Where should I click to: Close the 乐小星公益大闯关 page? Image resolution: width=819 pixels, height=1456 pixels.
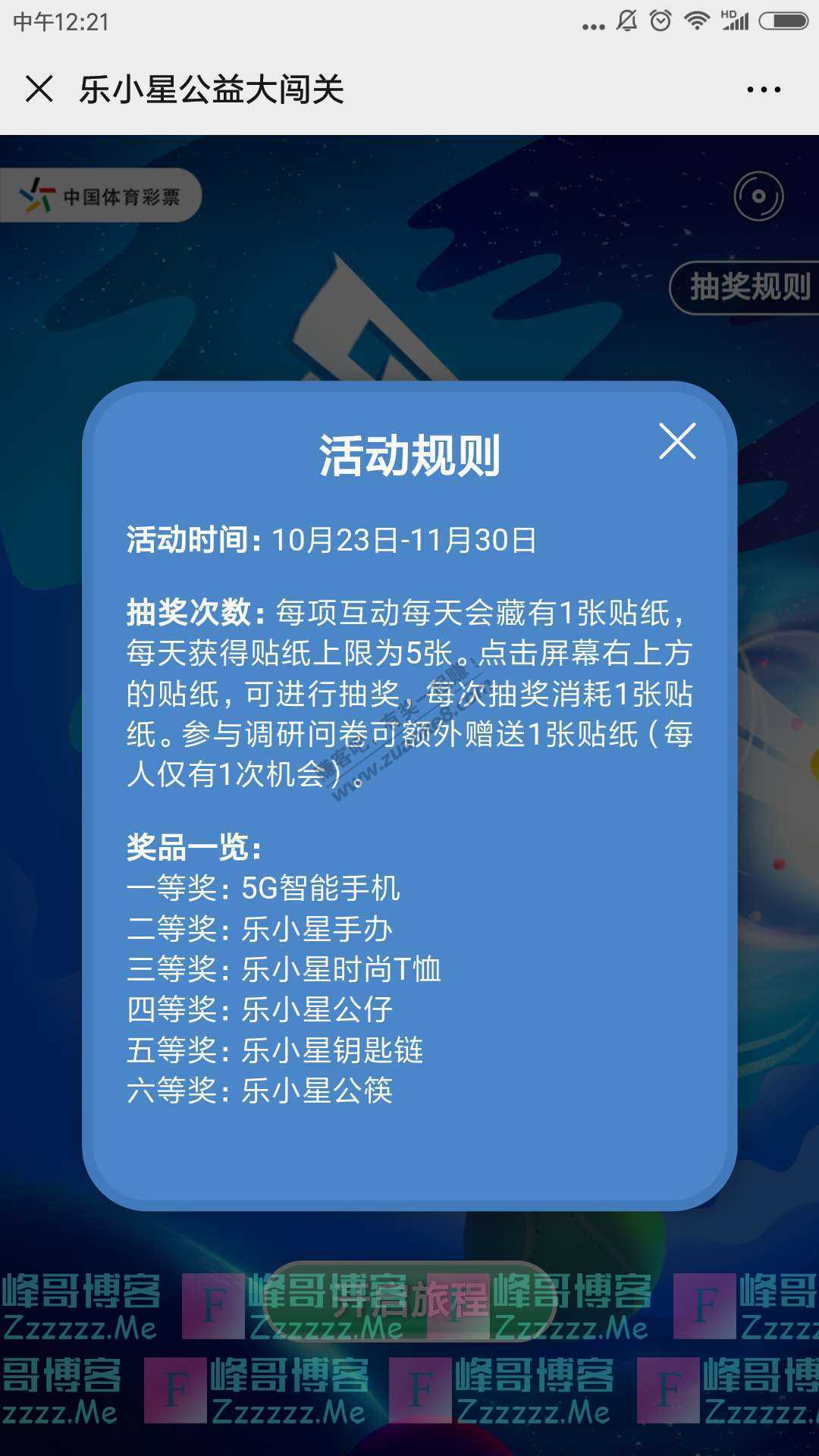coord(39,89)
